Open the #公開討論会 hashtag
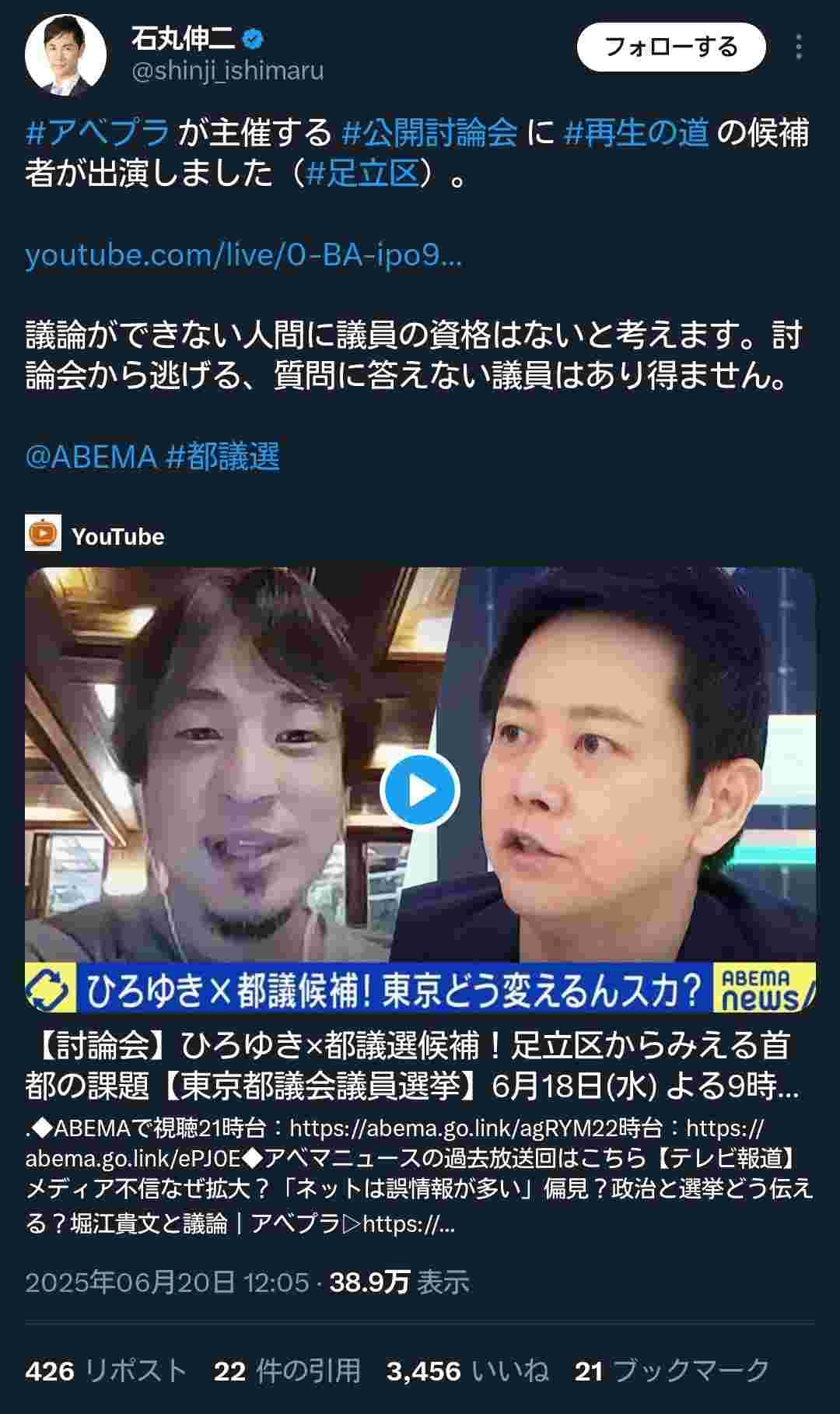The width and height of the screenshot is (840, 1414). [429, 133]
